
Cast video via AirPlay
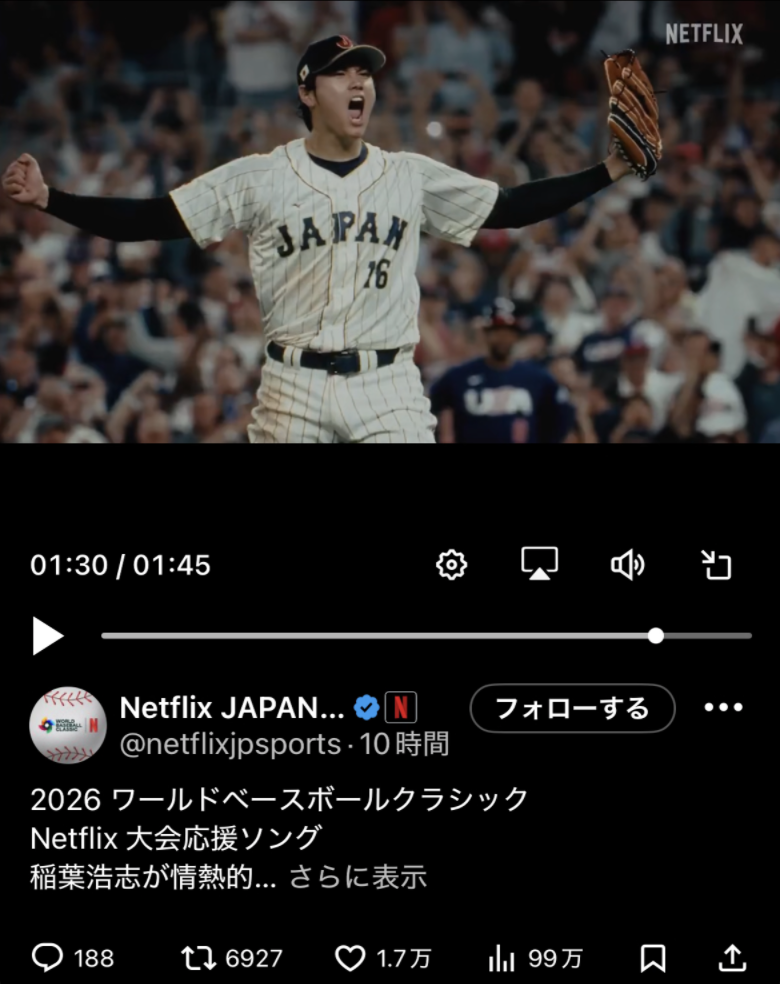[x=540, y=564]
